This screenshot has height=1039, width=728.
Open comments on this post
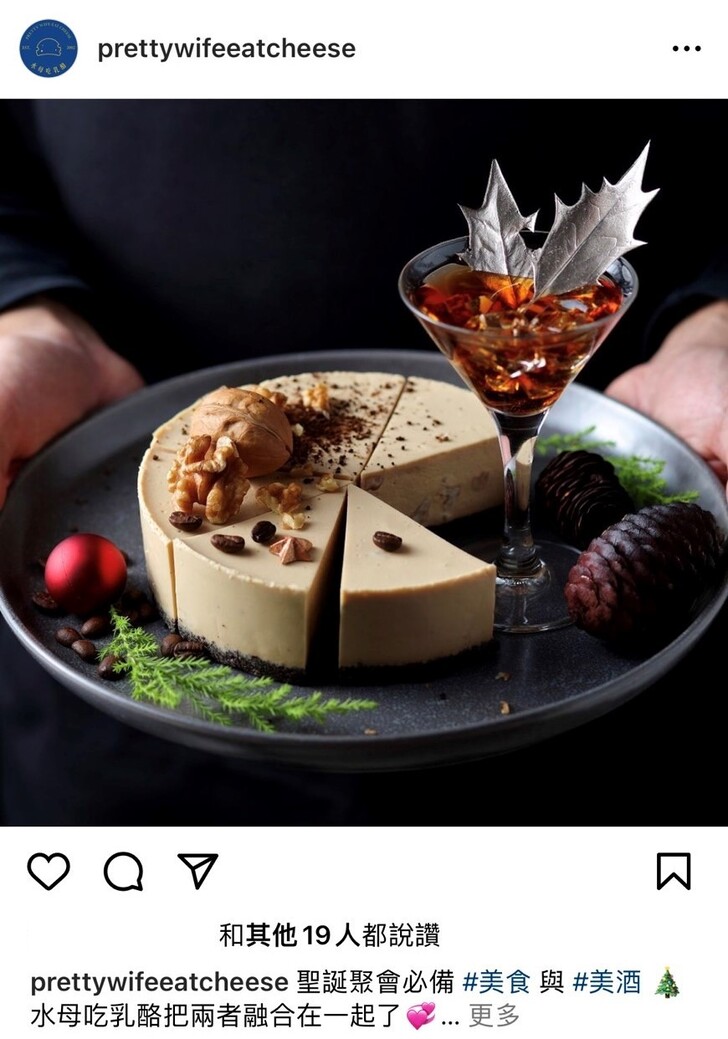click(123, 871)
